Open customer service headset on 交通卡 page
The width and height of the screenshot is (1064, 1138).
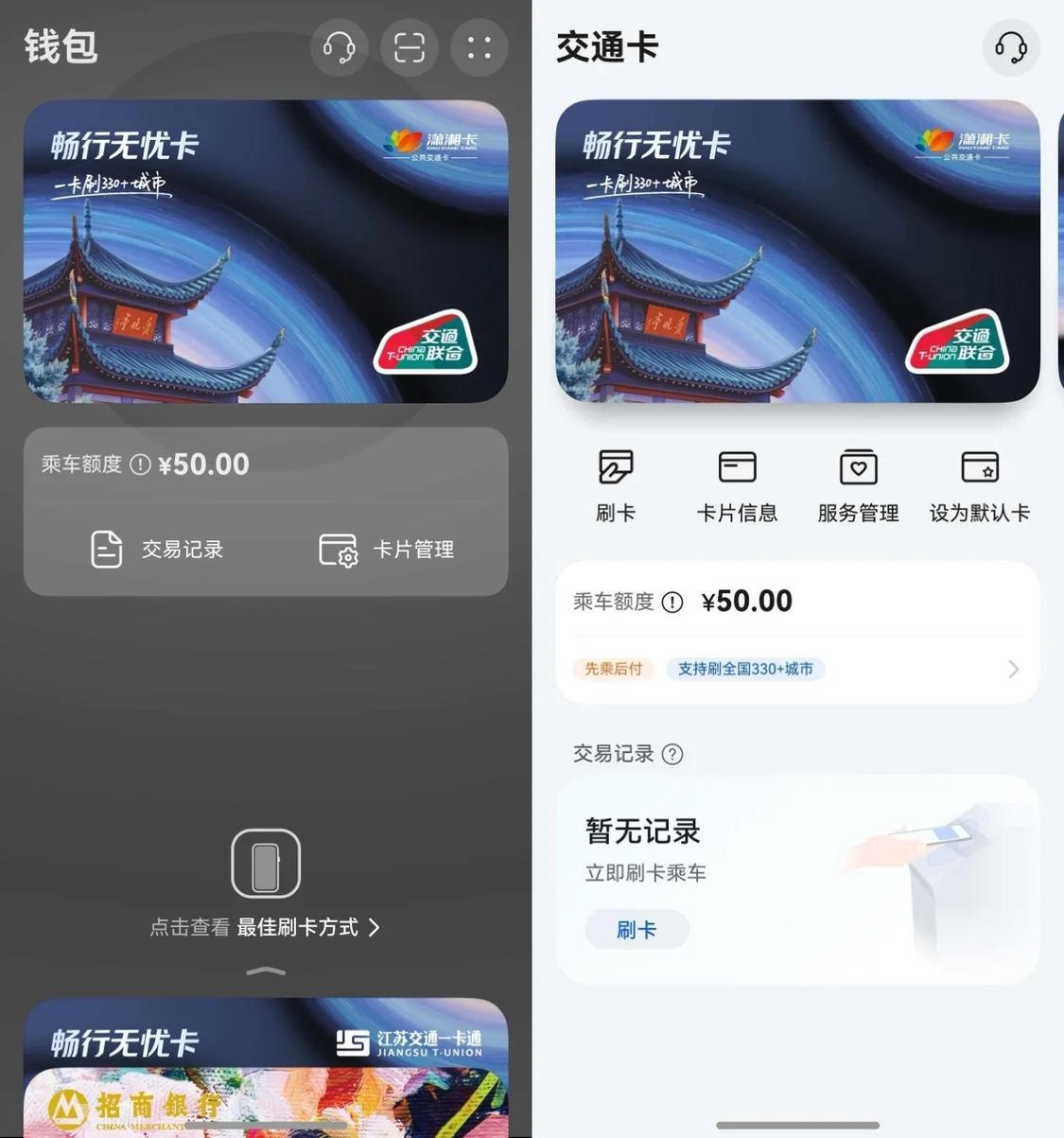tap(1011, 47)
